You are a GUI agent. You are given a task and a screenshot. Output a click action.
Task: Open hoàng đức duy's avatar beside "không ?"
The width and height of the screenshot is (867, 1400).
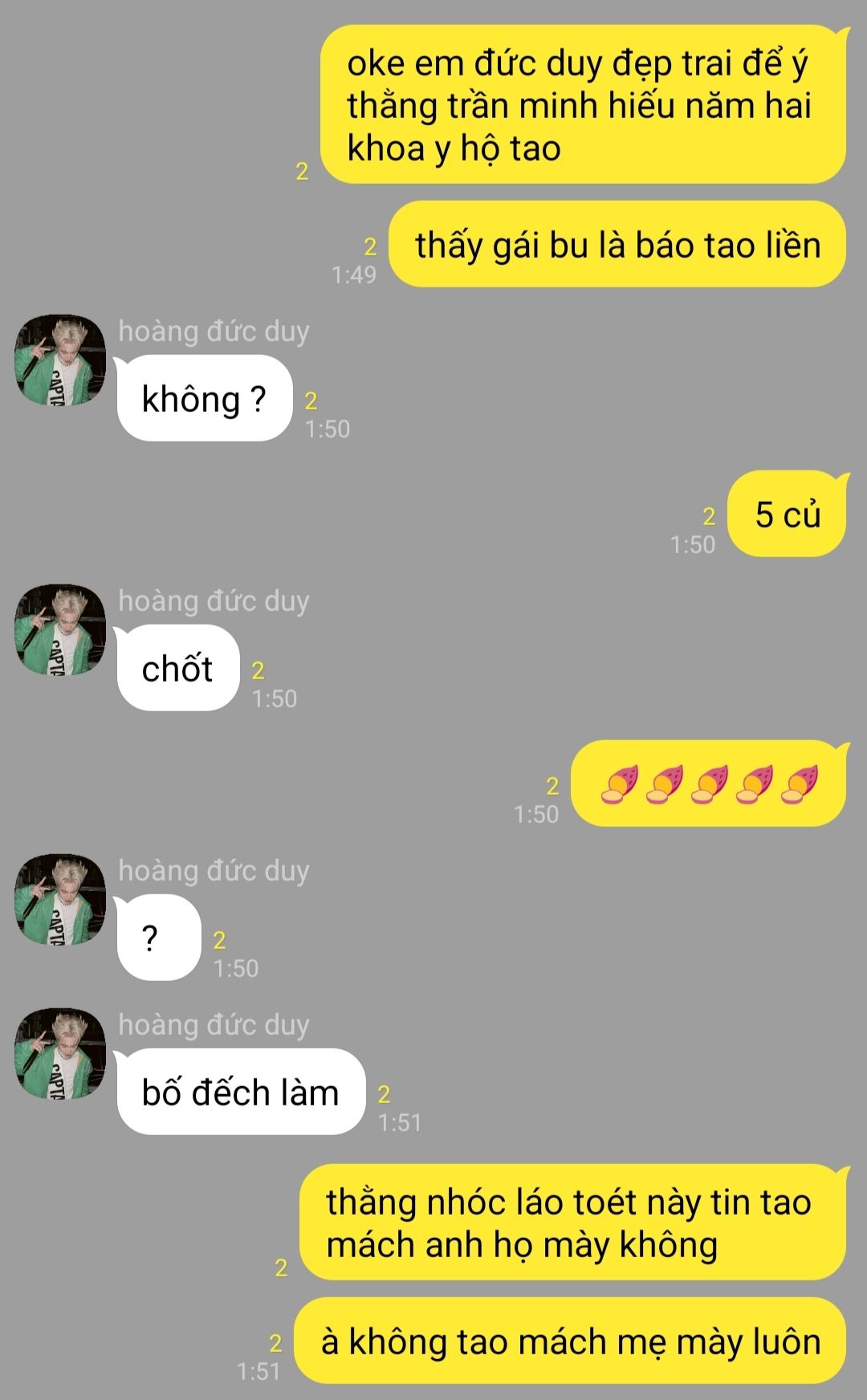pos(60,360)
